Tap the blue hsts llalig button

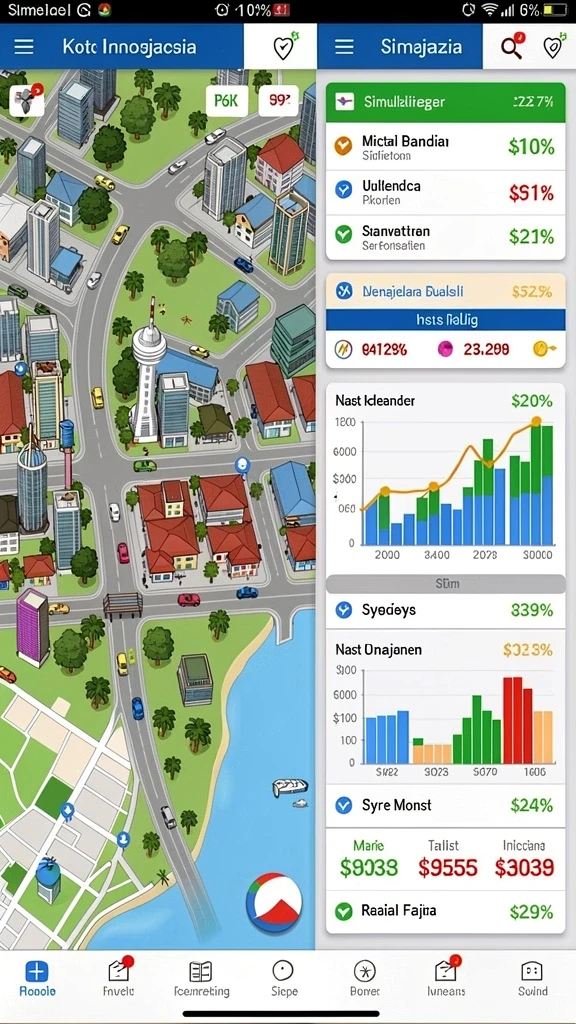(445, 320)
